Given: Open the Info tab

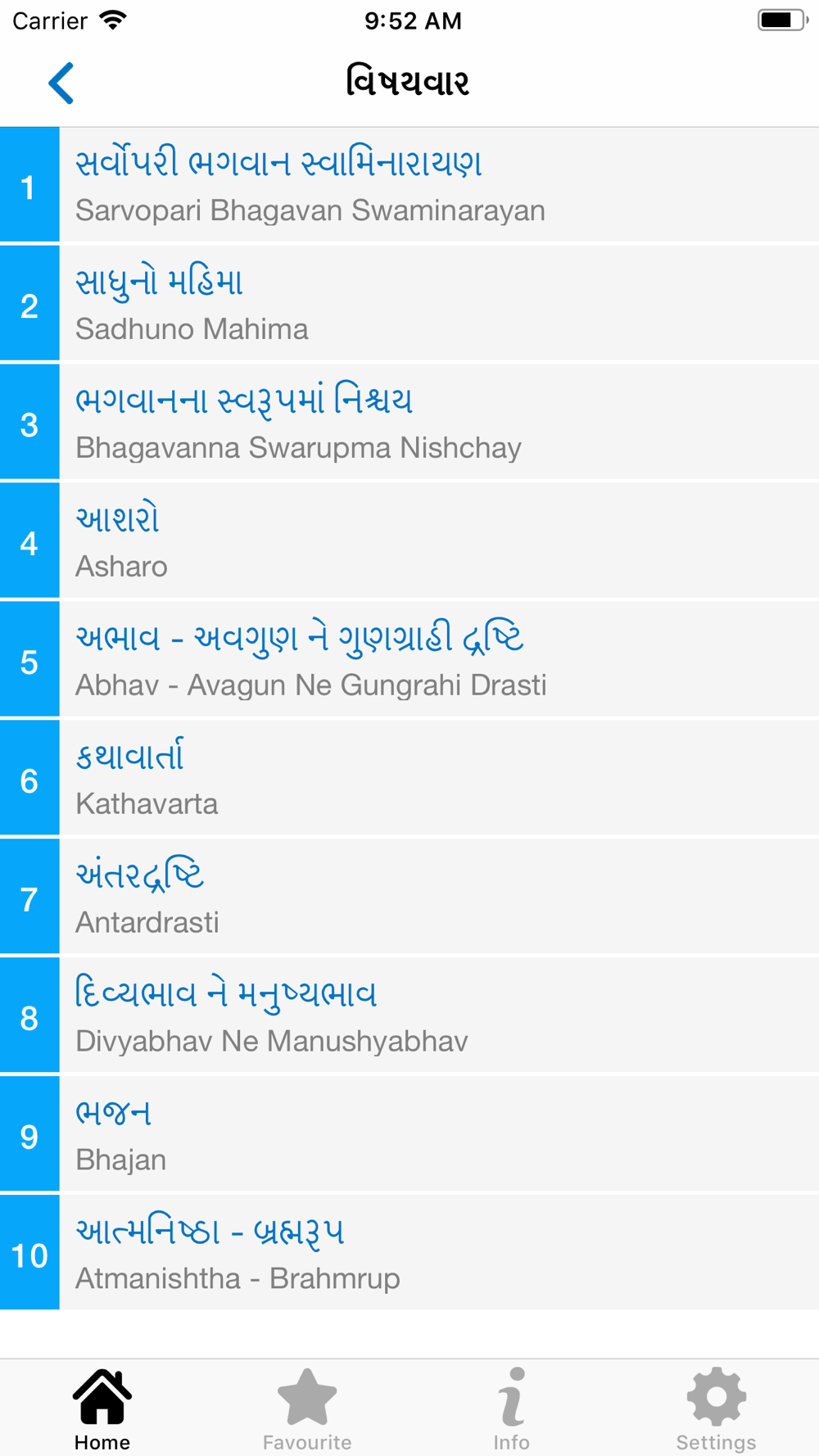Looking at the screenshot, I should pos(512,1409).
